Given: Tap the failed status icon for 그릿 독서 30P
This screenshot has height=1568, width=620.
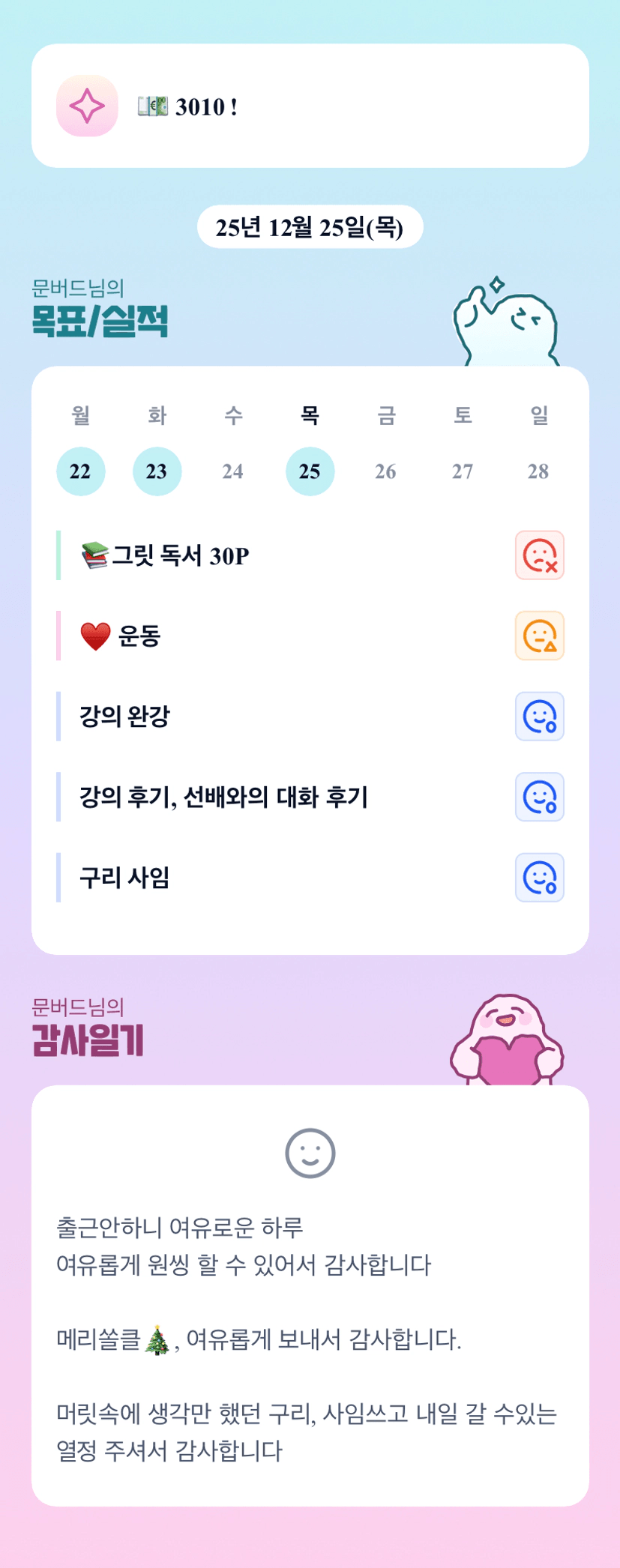Looking at the screenshot, I should coord(540,555).
